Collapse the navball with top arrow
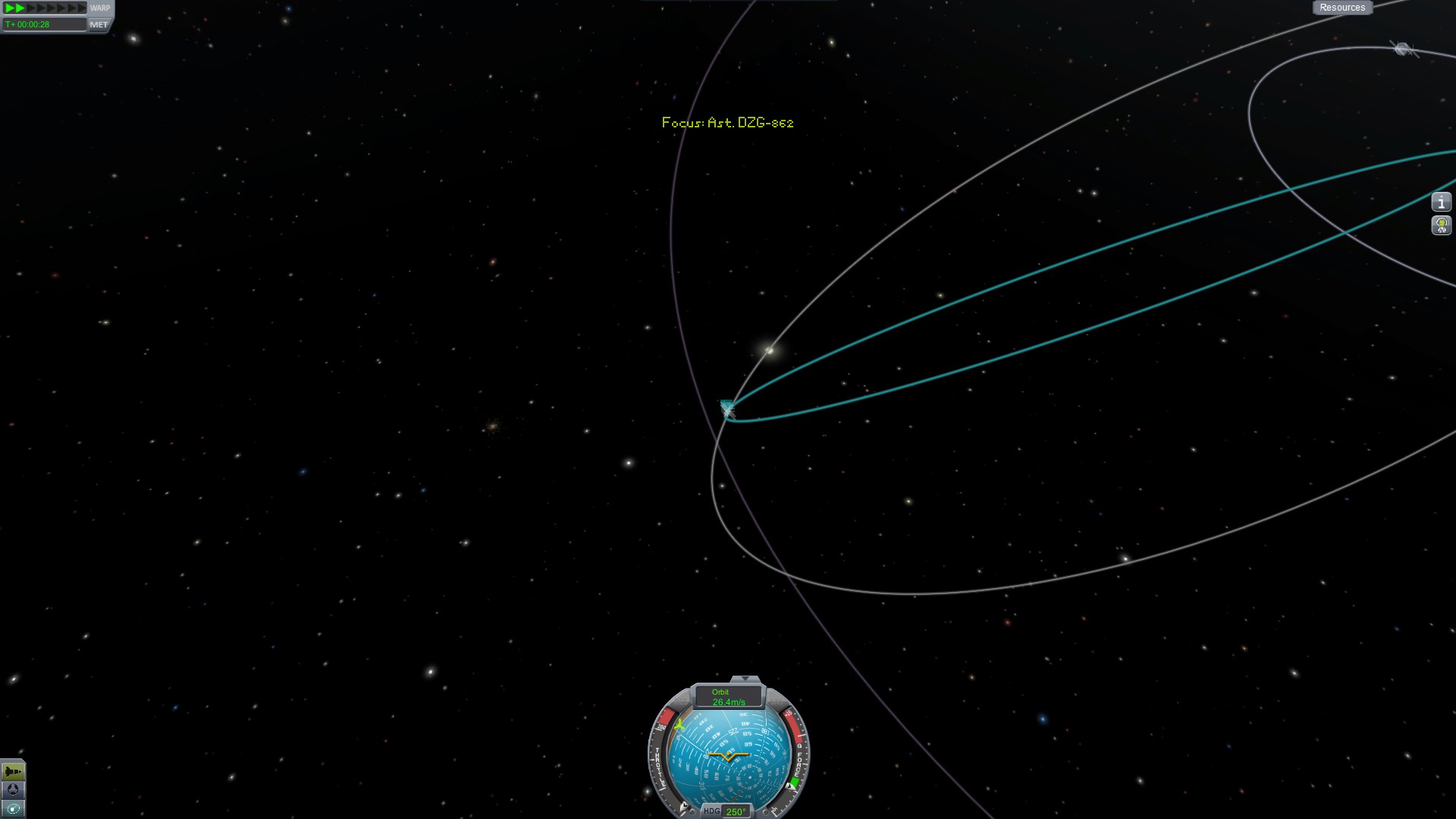1456x819 pixels. (x=745, y=679)
